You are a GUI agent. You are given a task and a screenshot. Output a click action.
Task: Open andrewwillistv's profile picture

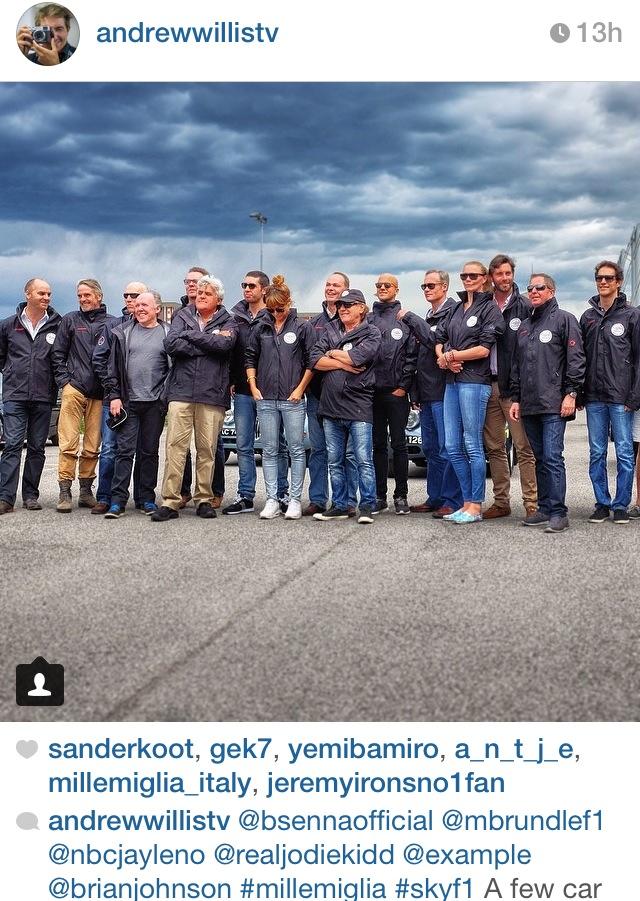[x=48, y=34]
